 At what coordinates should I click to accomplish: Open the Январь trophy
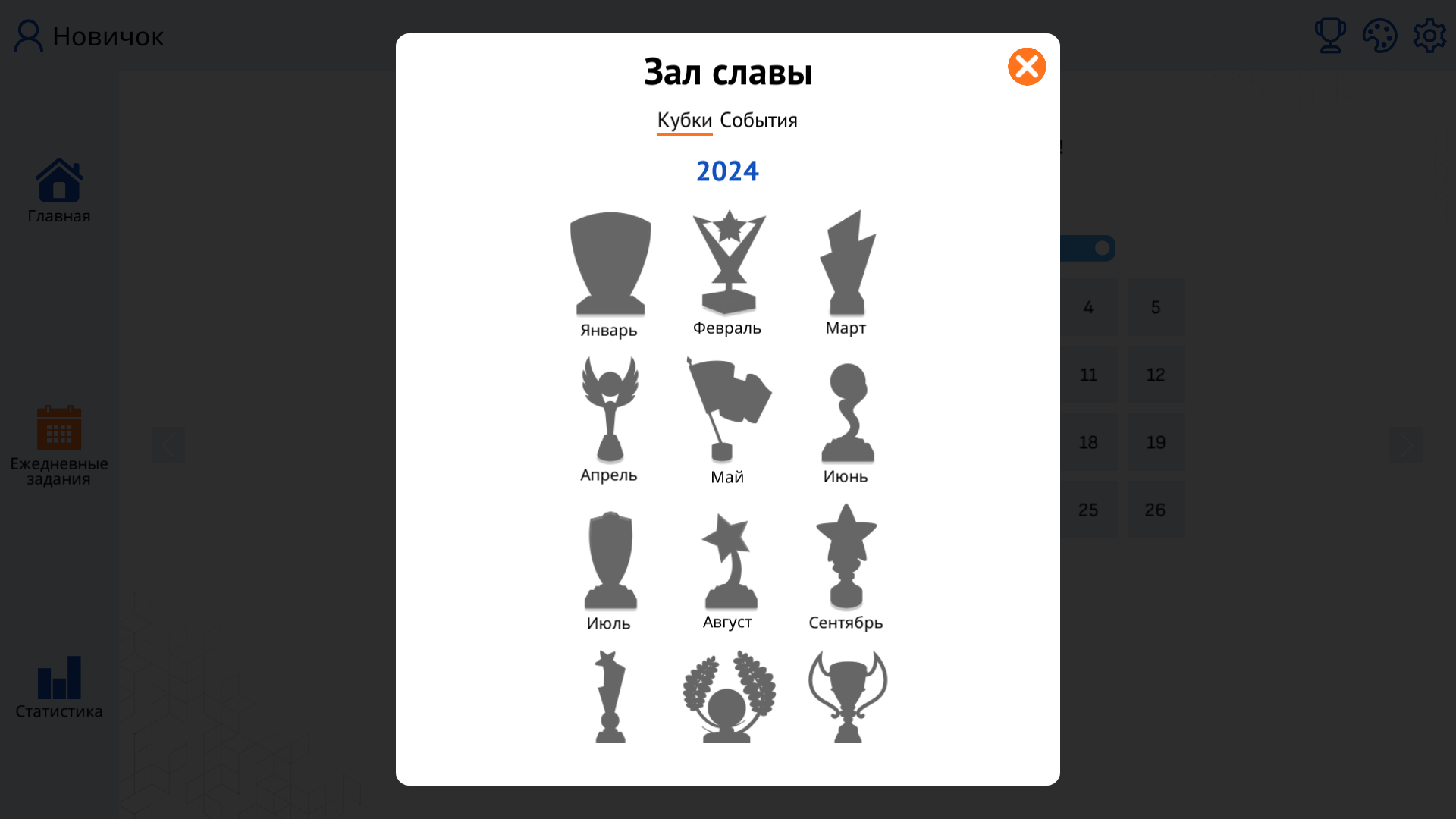610,264
